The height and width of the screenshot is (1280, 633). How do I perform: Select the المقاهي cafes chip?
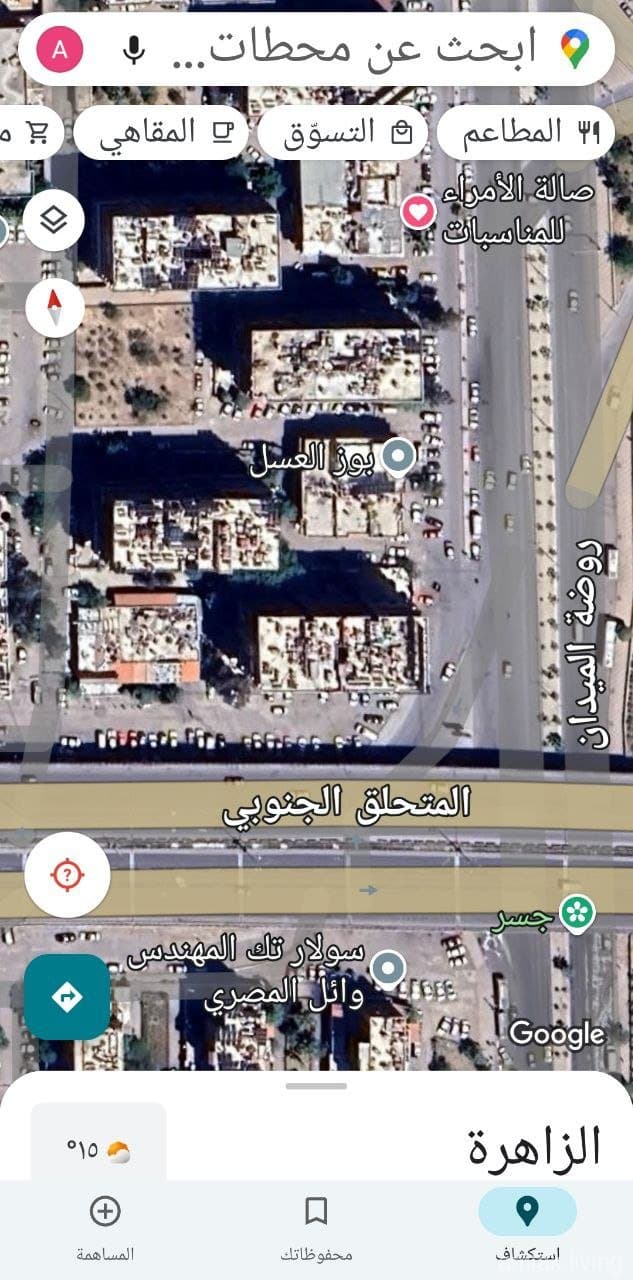coord(160,133)
